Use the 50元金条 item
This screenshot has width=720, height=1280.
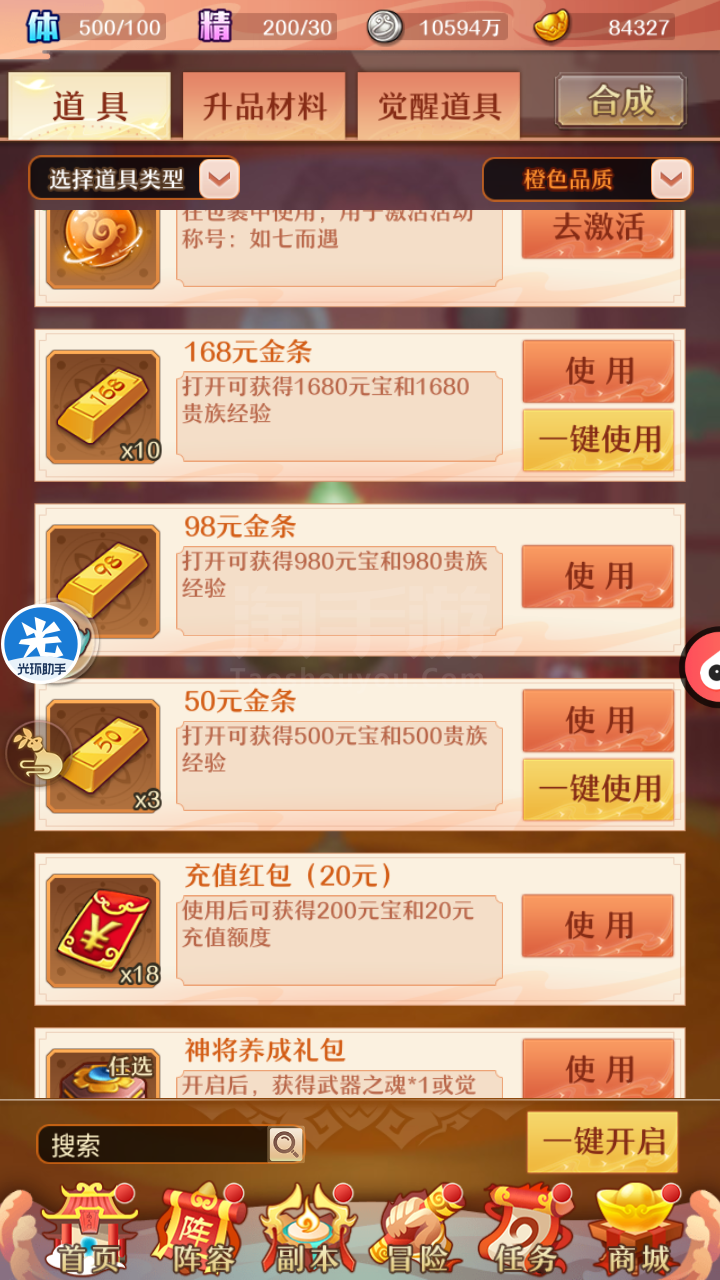598,720
